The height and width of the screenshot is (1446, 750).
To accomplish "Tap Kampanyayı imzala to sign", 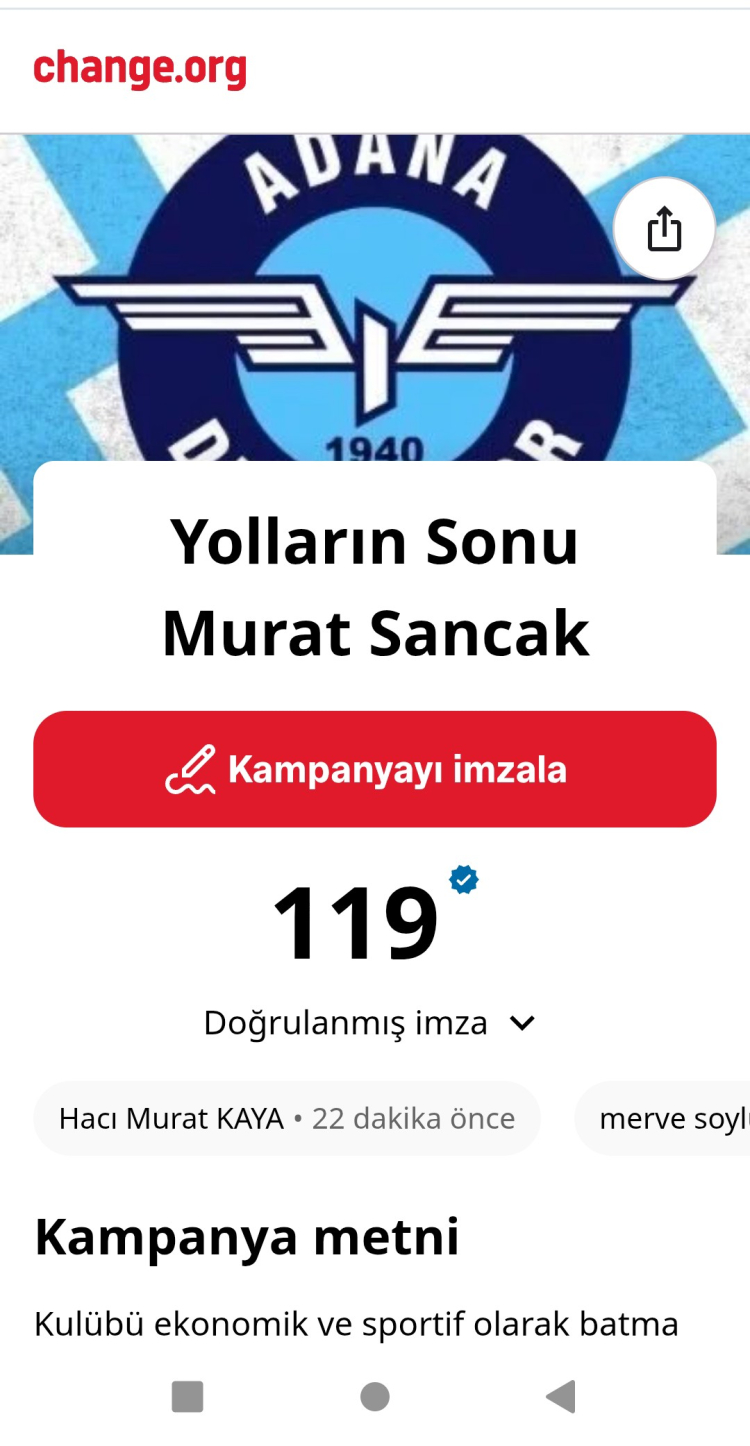I will coord(375,769).
